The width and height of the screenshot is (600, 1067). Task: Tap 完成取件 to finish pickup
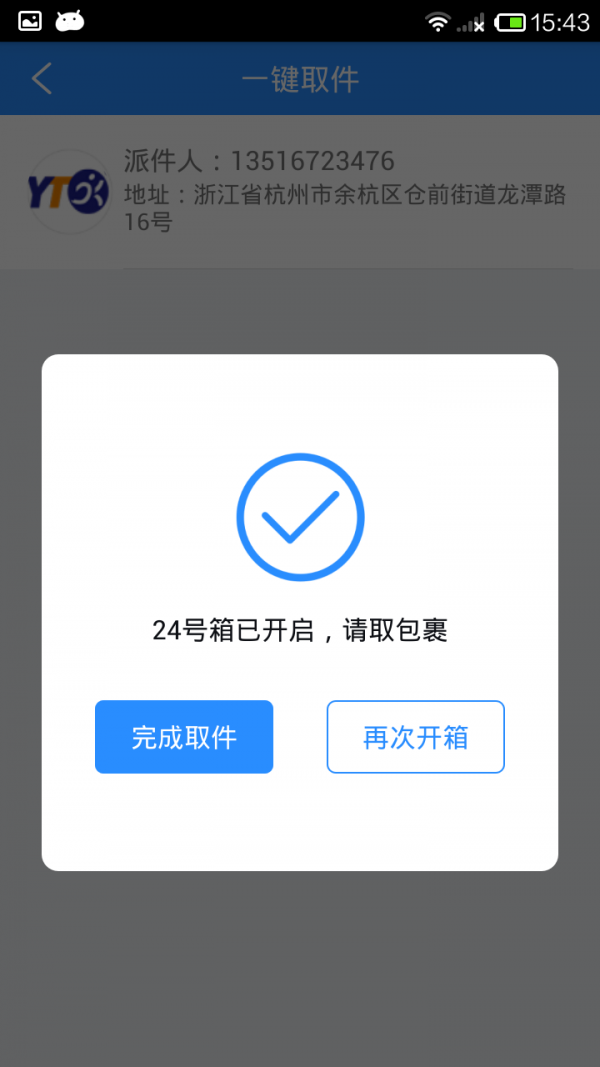click(x=184, y=737)
